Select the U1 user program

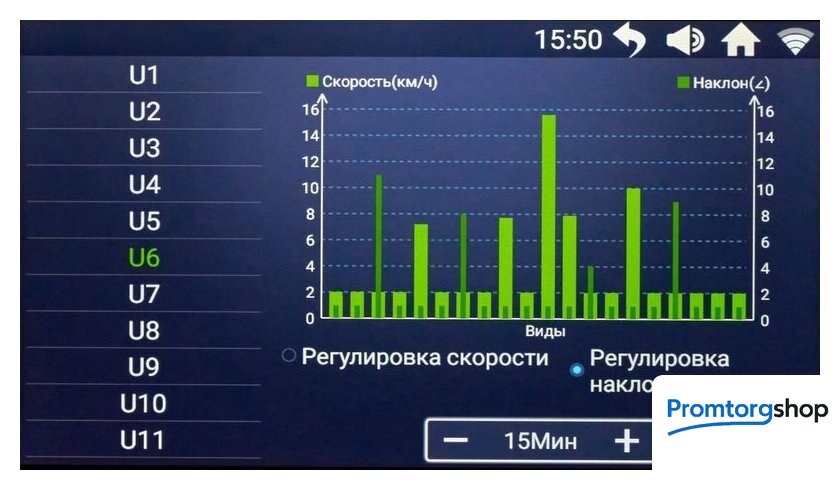(144, 76)
